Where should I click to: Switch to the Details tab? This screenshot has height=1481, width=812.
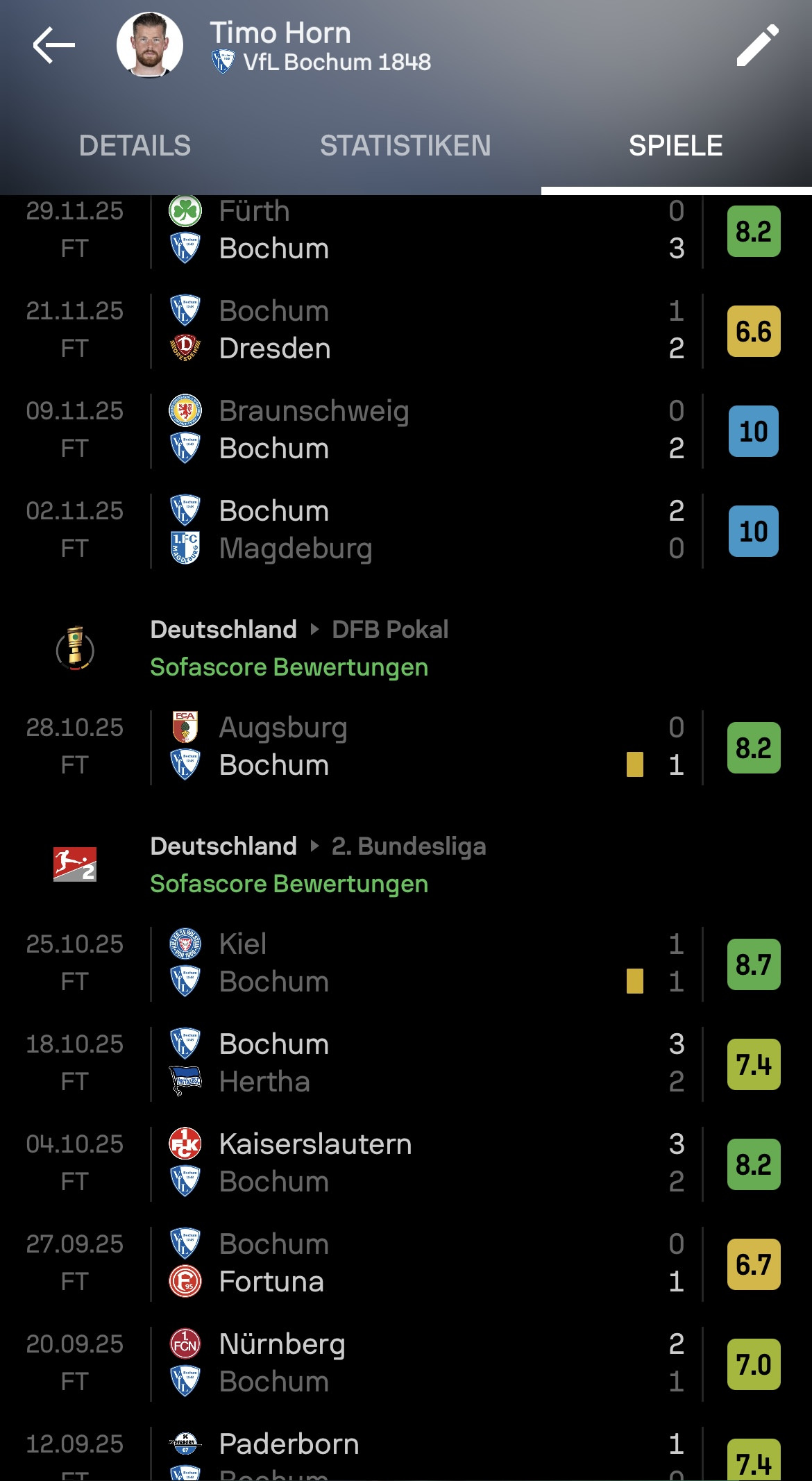[135, 146]
